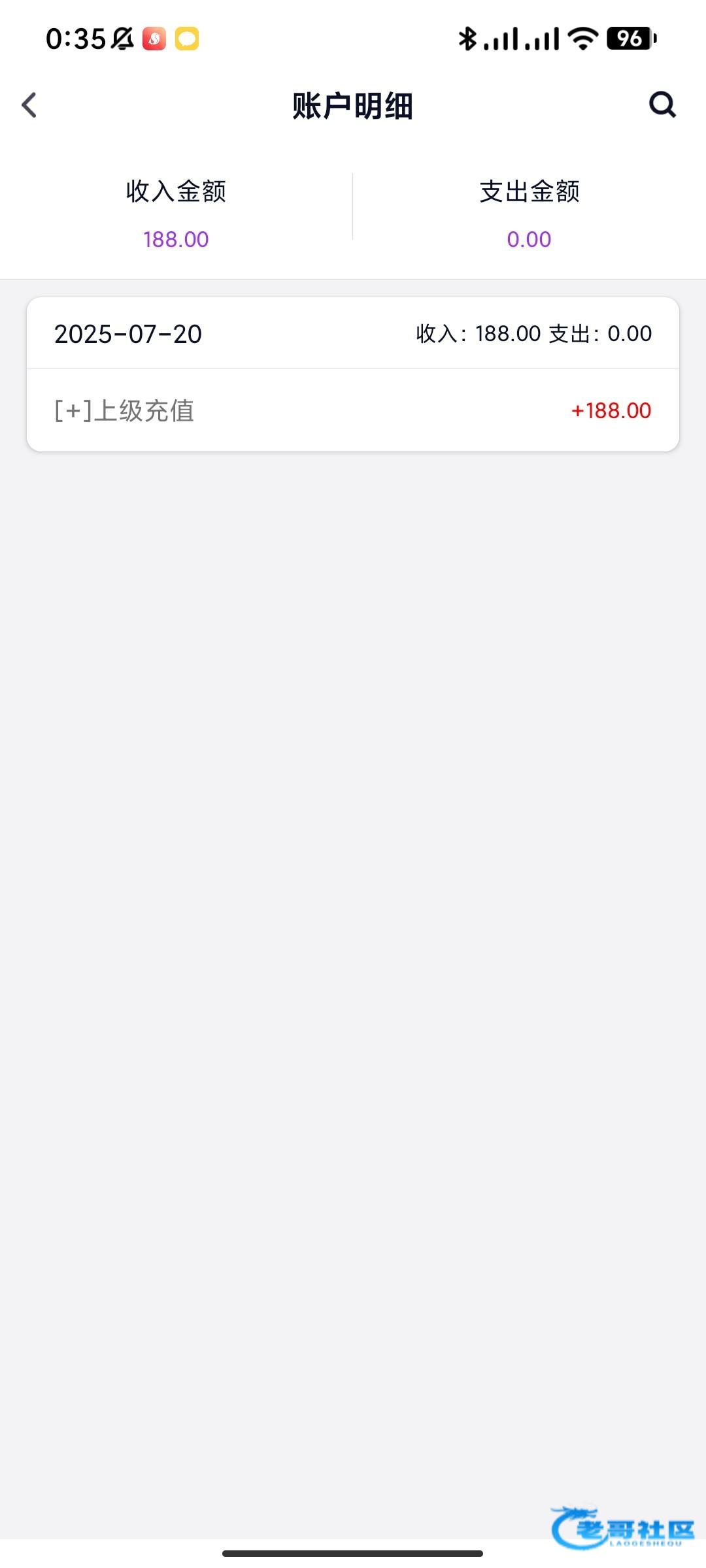The image size is (706, 1568).
Task: Open the 上级充值 +188.00 transaction row
Action: 353,410
